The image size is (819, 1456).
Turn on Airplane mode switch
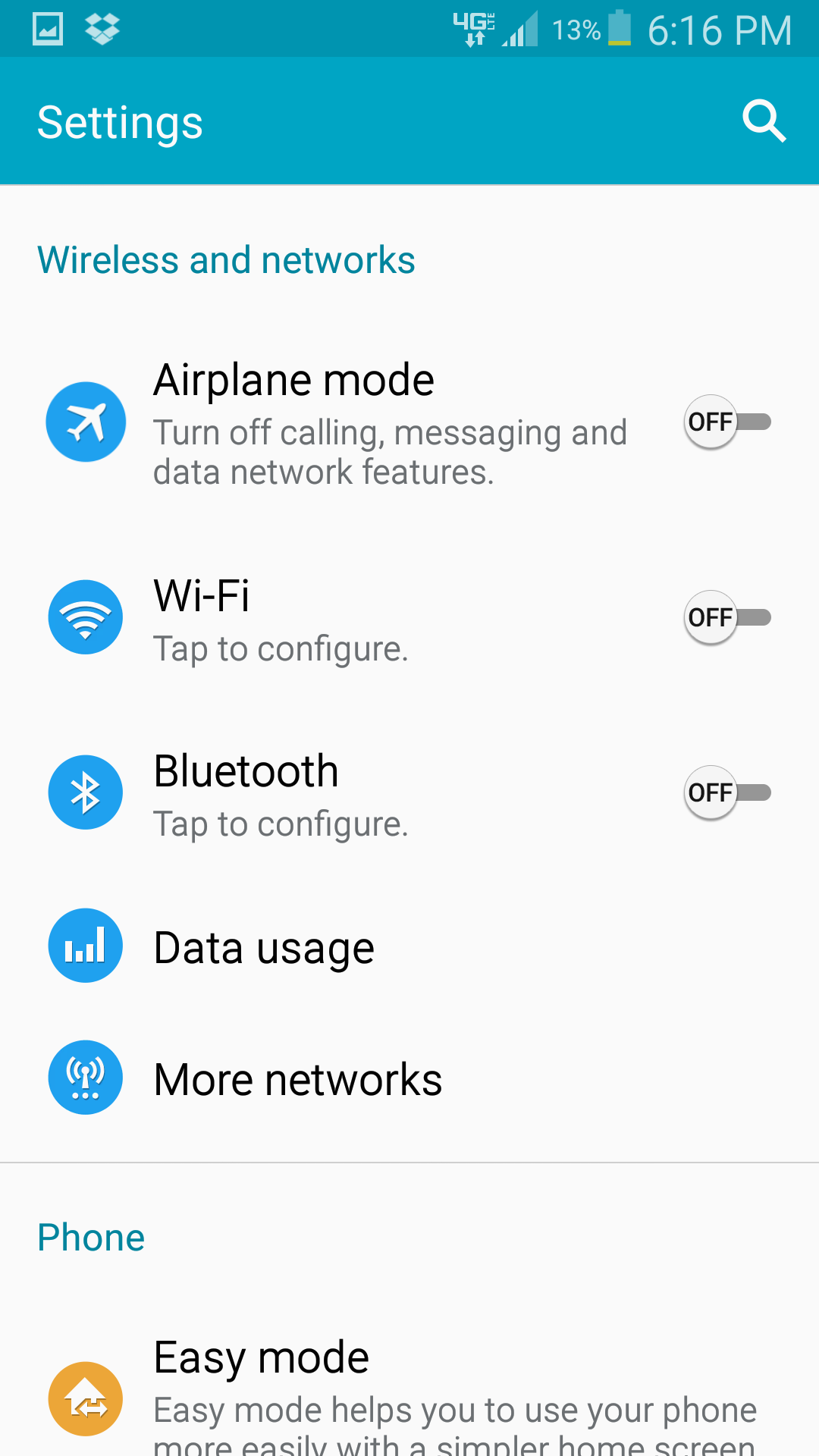click(726, 422)
